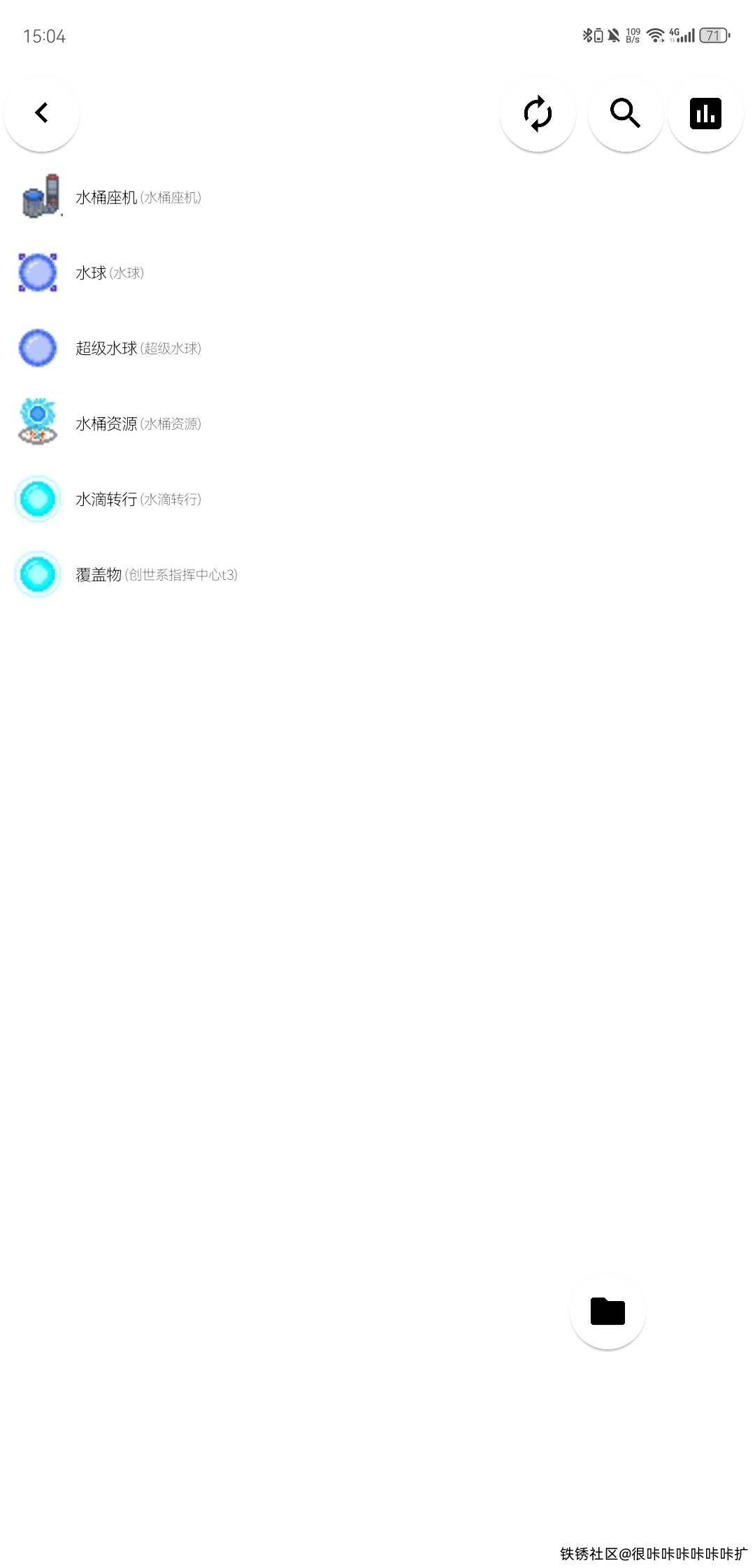
Task: Open the search icon
Action: [624, 112]
